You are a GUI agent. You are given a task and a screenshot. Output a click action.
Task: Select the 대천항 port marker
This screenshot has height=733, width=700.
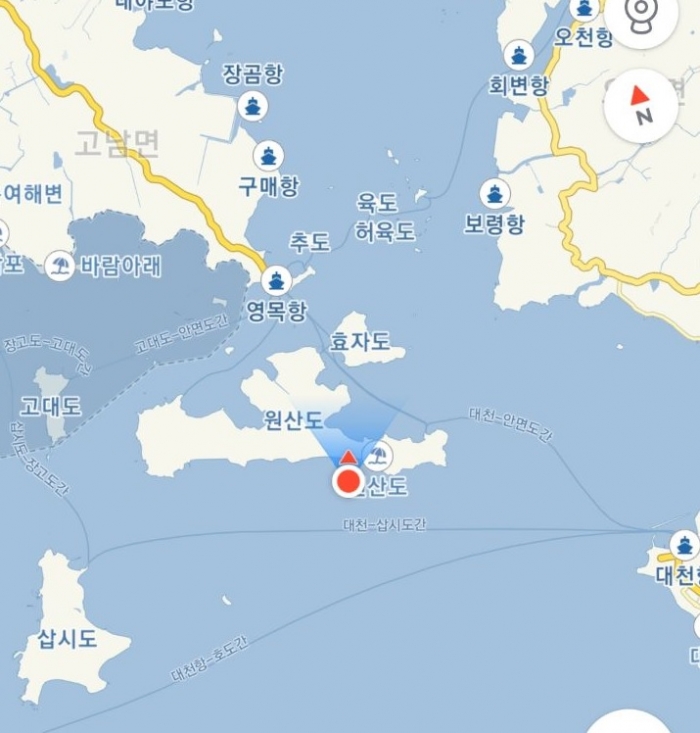(x=685, y=545)
